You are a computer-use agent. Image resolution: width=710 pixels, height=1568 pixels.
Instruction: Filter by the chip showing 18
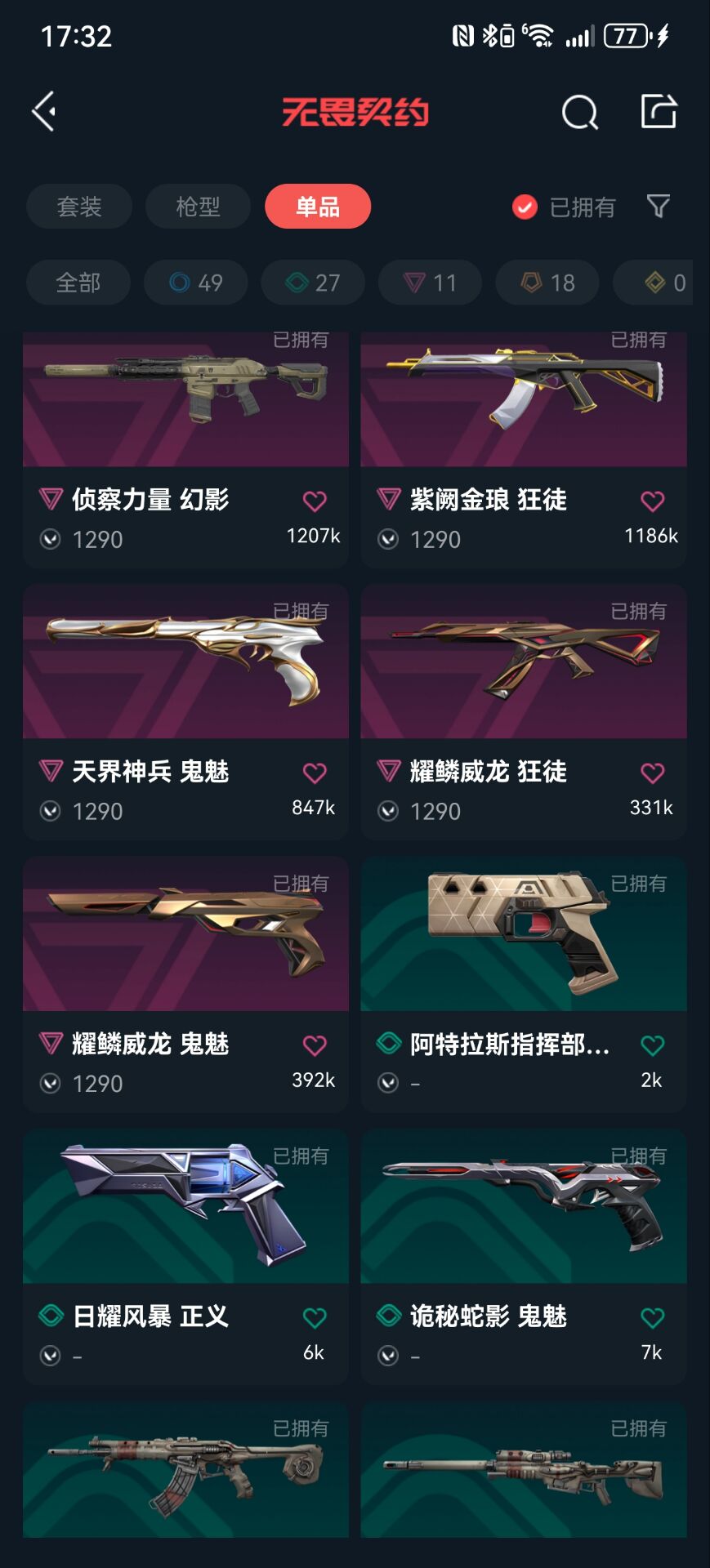tap(547, 283)
